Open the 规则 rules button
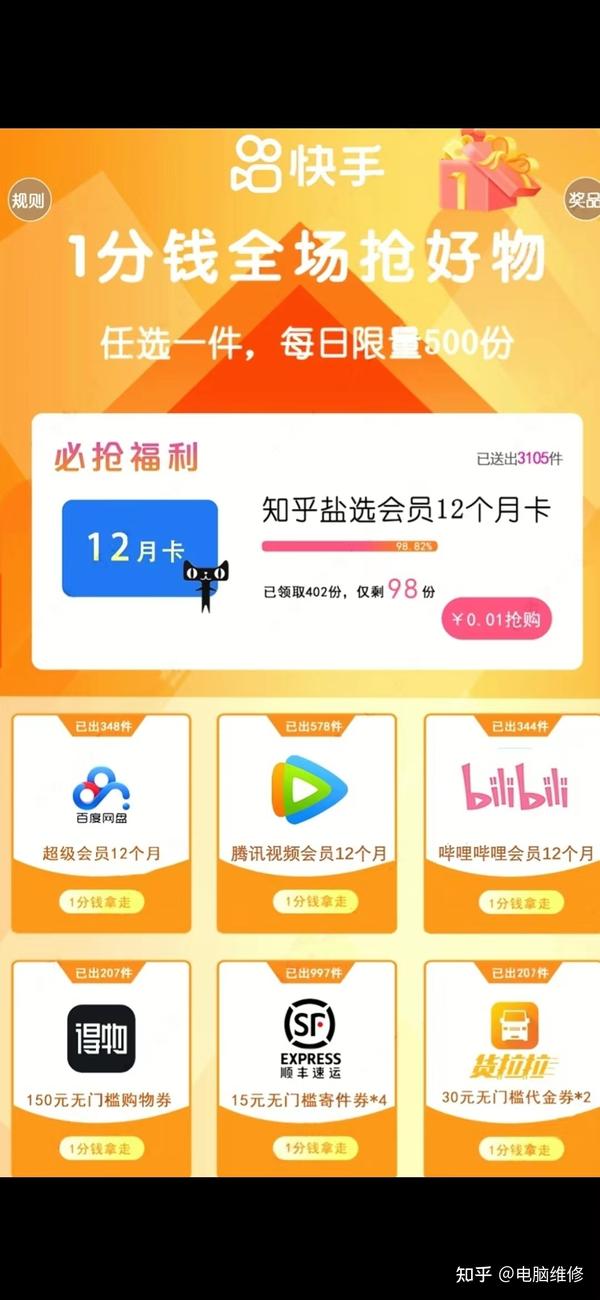Screen dimensions: 600x1300 [x=28, y=200]
